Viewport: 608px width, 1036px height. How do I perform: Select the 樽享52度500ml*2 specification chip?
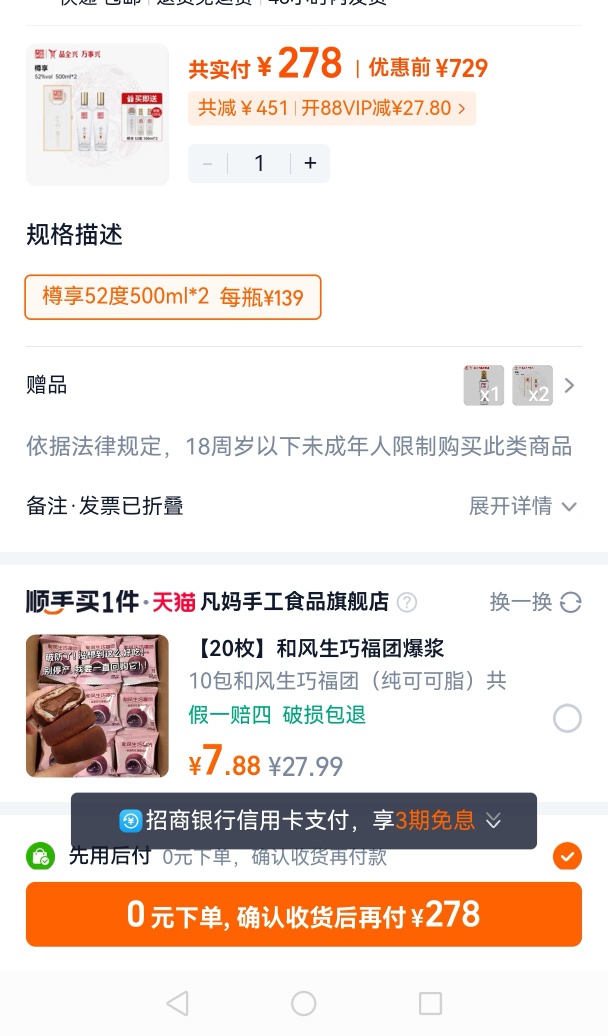[x=173, y=297]
